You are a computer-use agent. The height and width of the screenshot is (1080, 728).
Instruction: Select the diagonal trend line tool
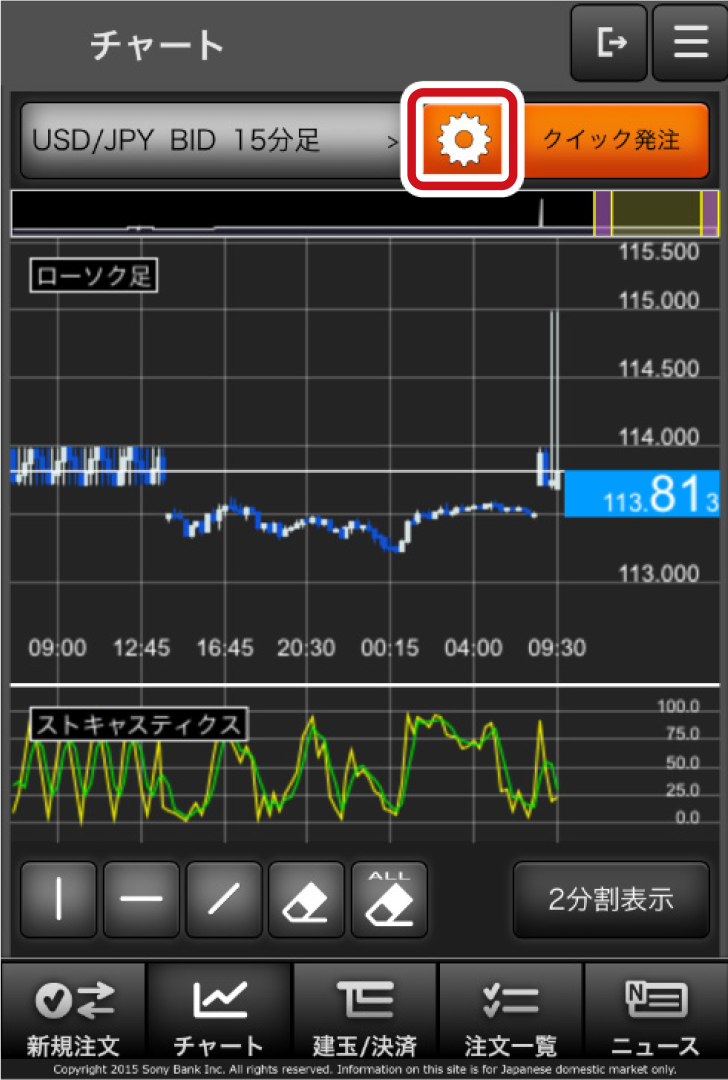(223, 899)
